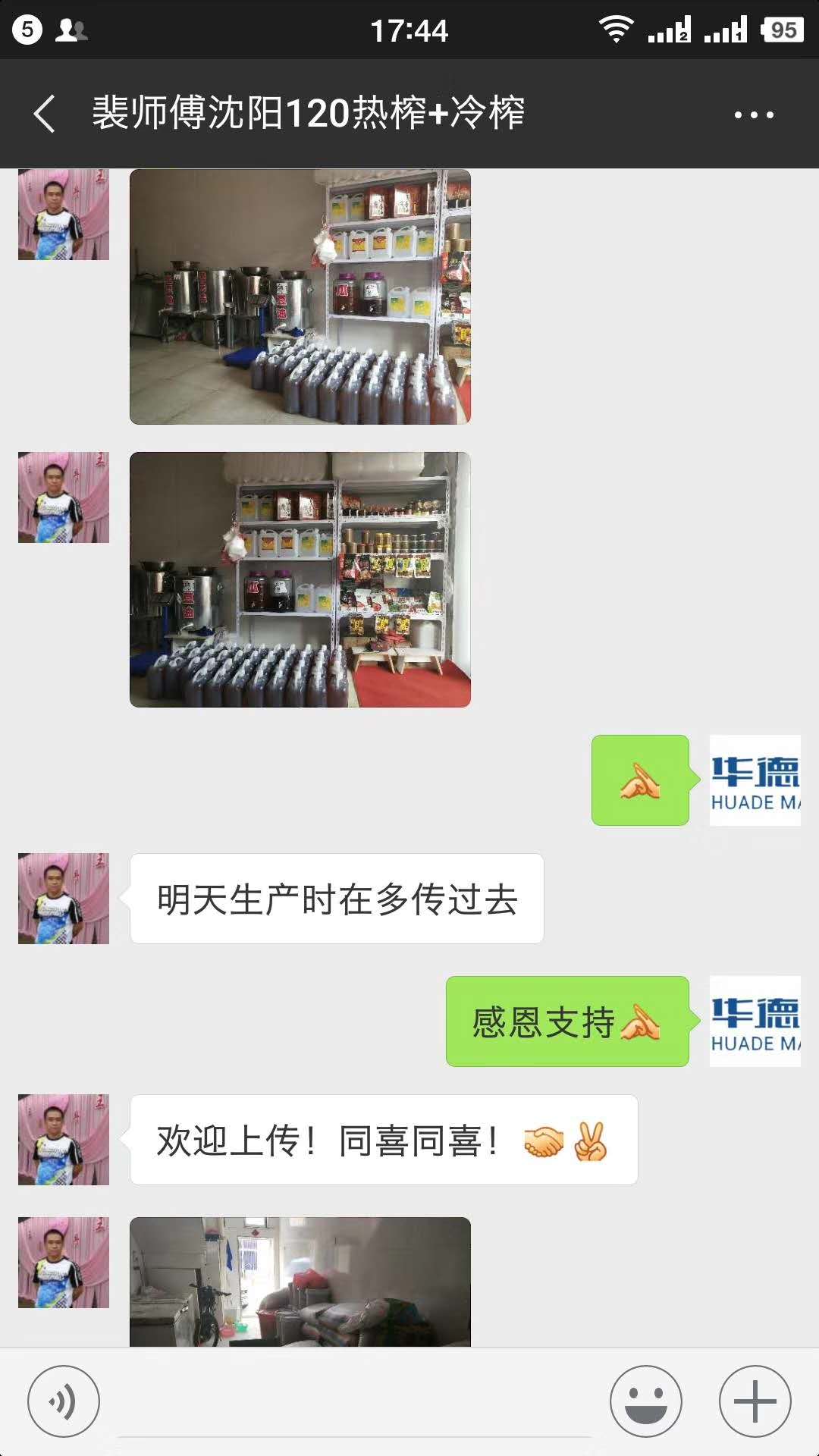Open the chat details overflow menu
819x1456 pixels.
(754, 115)
